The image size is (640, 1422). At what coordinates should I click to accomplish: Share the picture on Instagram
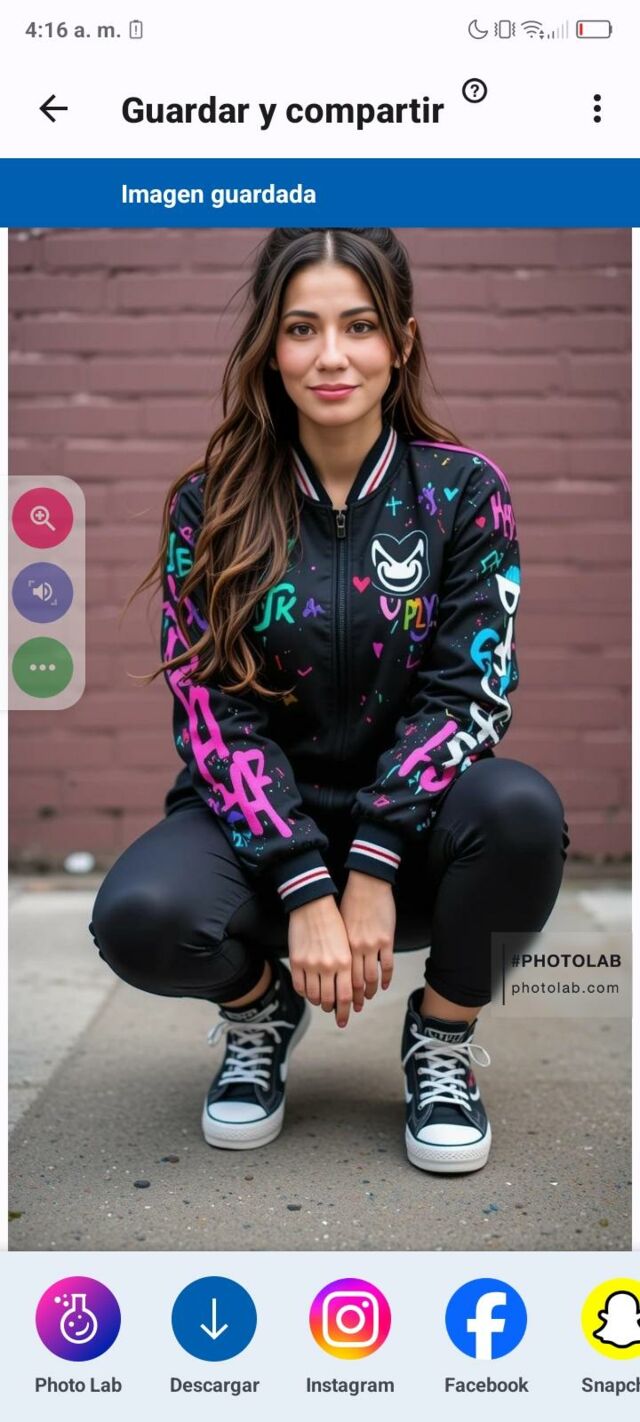pos(350,1319)
